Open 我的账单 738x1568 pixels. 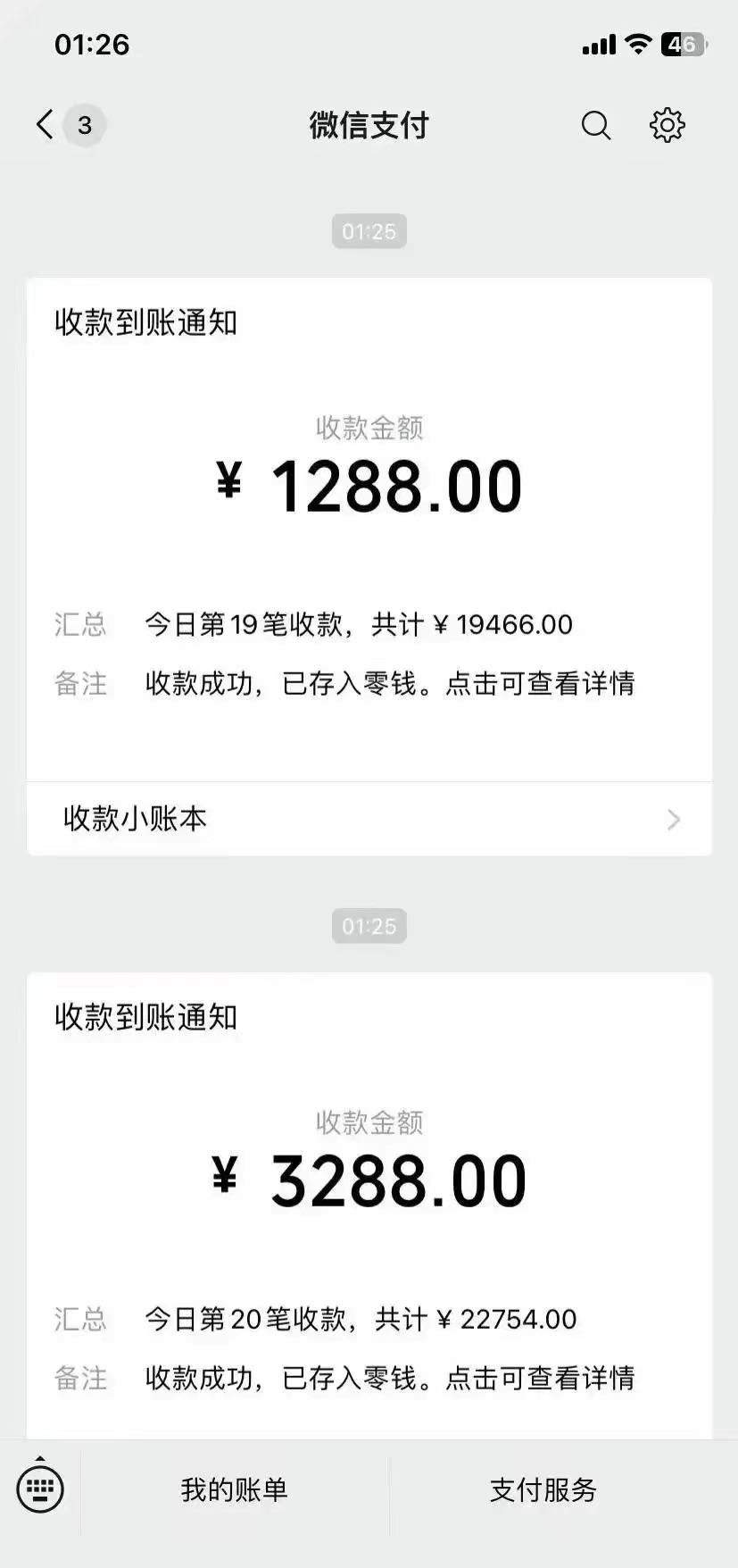[x=234, y=1489]
